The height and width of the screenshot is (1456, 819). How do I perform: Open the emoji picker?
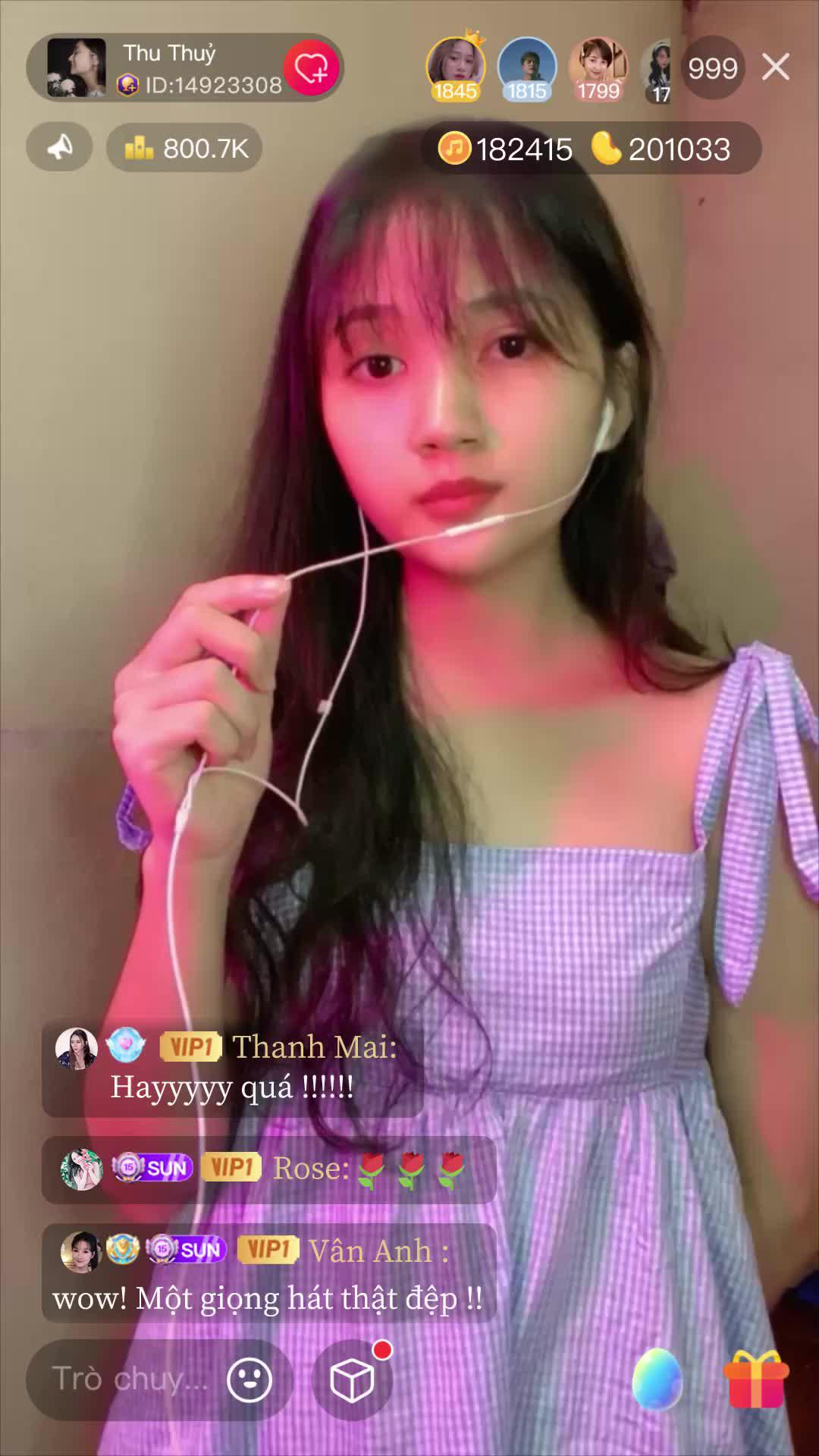pyautogui.click(x=249, y=1379)
